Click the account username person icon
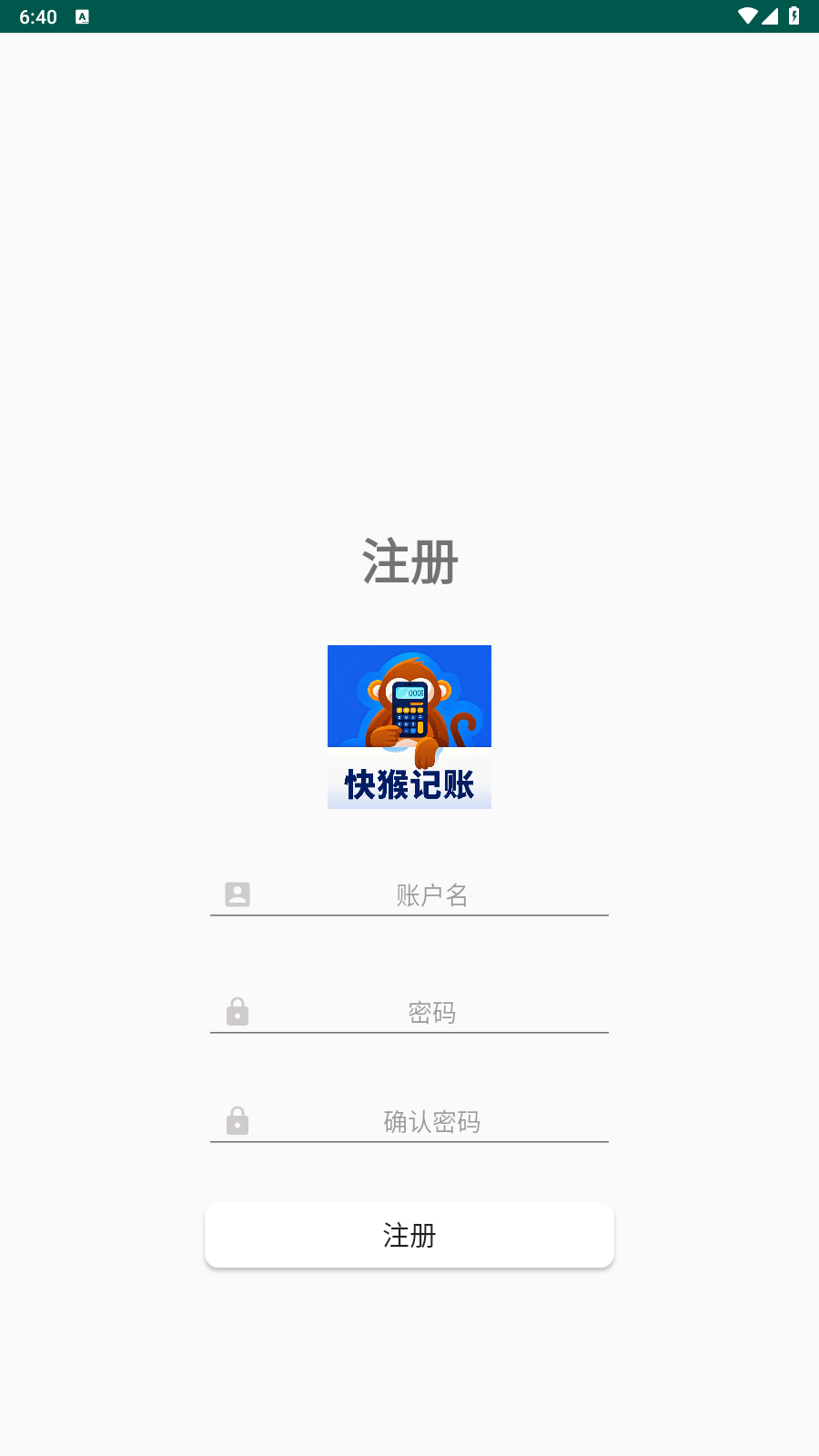Image resolution: width=819 pixels, height=1456 pixels. click(x=238, y=895)
